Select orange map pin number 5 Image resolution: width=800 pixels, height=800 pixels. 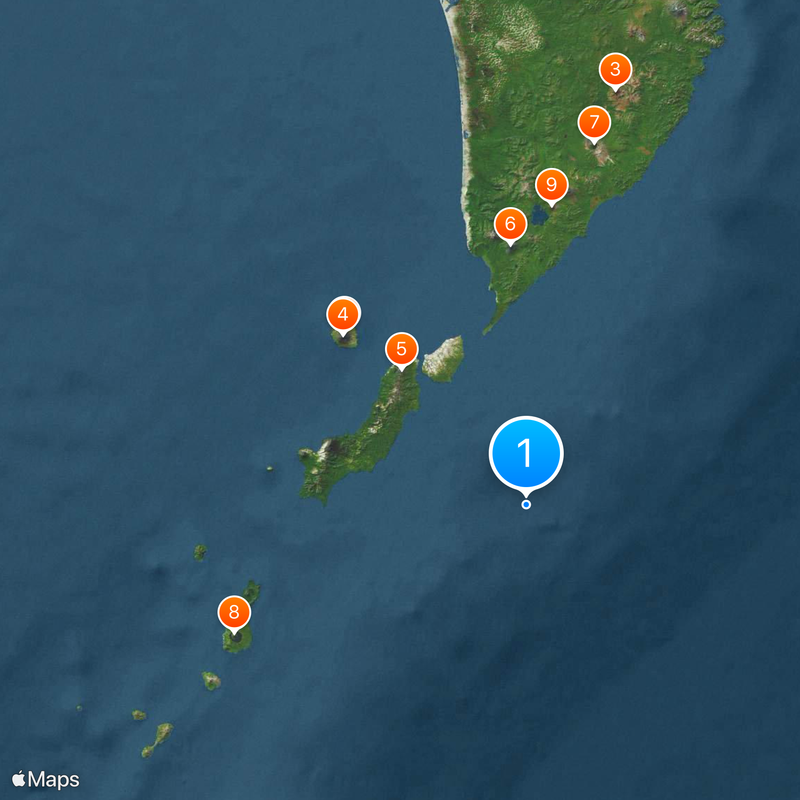tap(401, 349)
